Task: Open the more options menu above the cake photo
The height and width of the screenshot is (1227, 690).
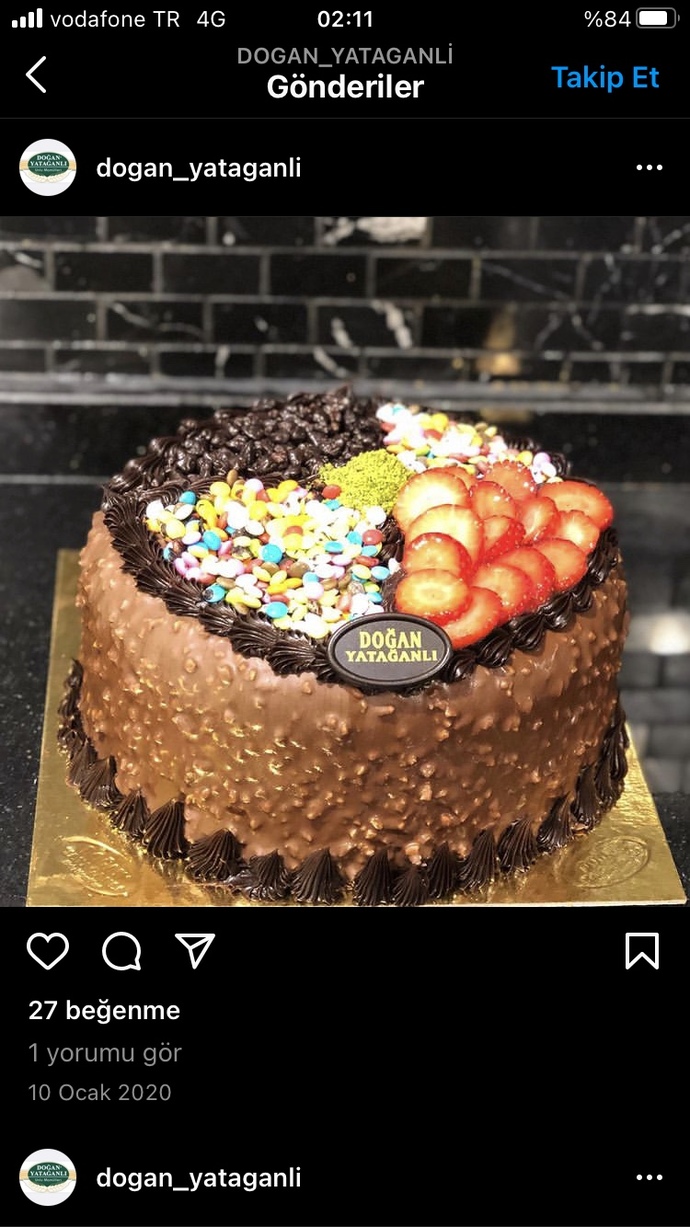Action: [649, 168]
